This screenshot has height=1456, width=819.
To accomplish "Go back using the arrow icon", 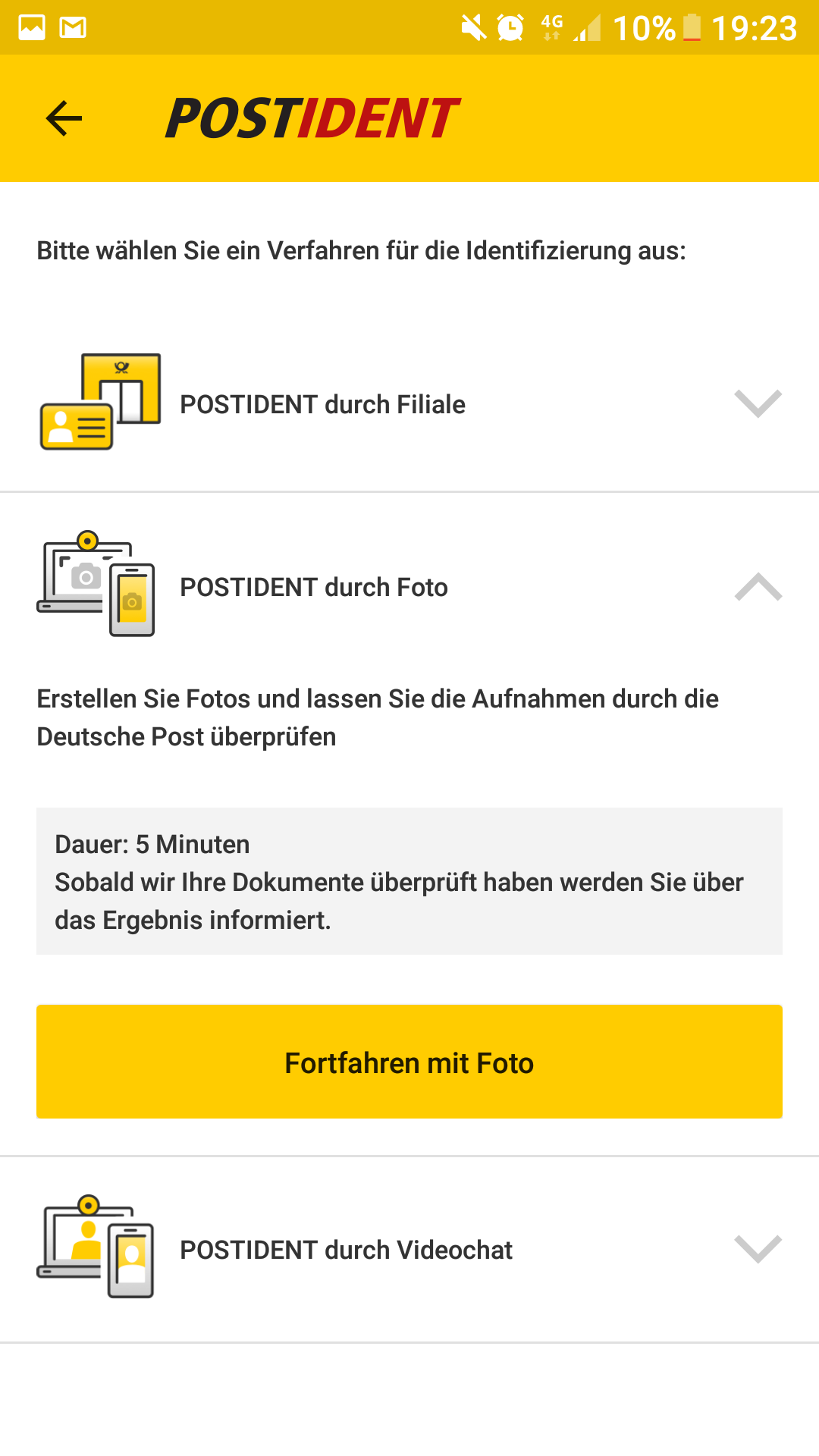I will point(64,119).
